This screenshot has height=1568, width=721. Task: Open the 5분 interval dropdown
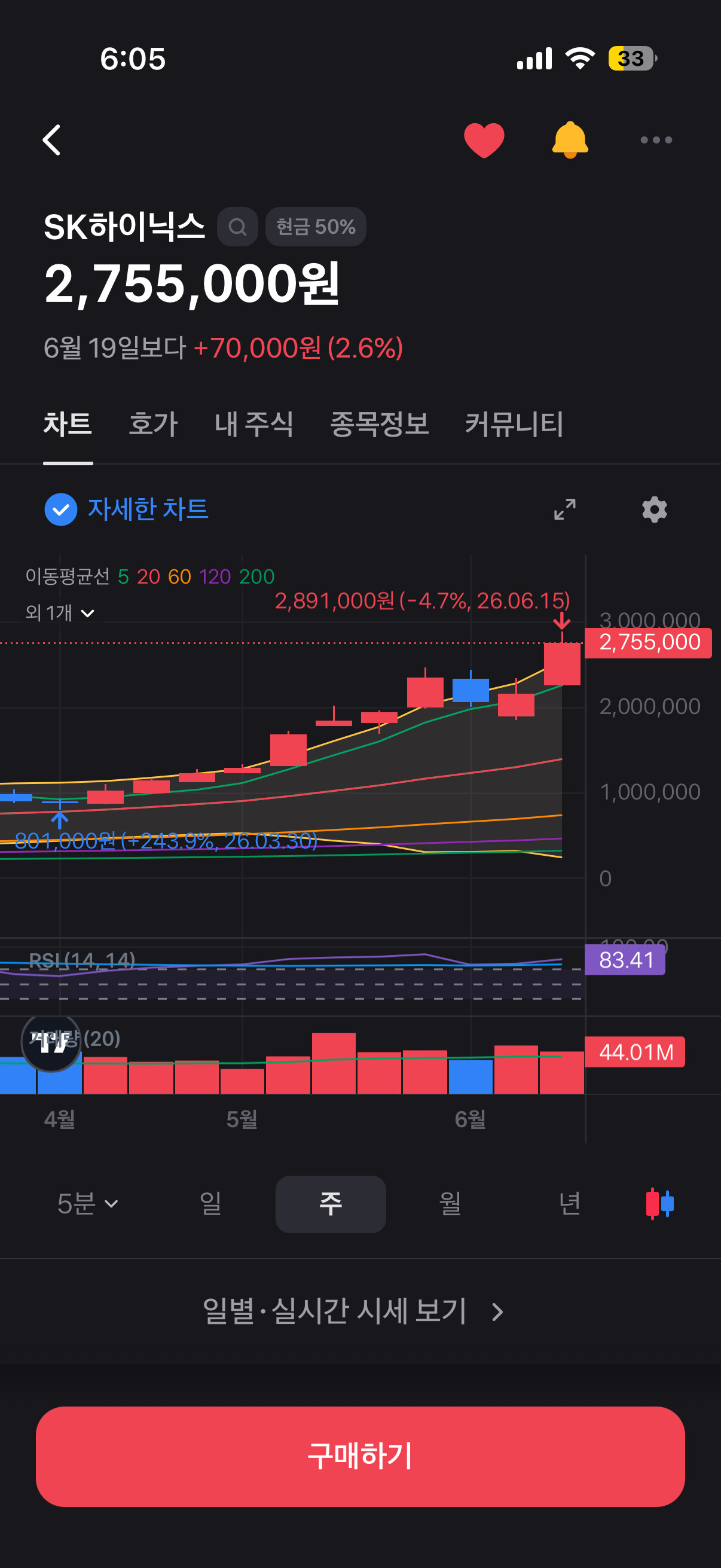[x=88, y=1203]
